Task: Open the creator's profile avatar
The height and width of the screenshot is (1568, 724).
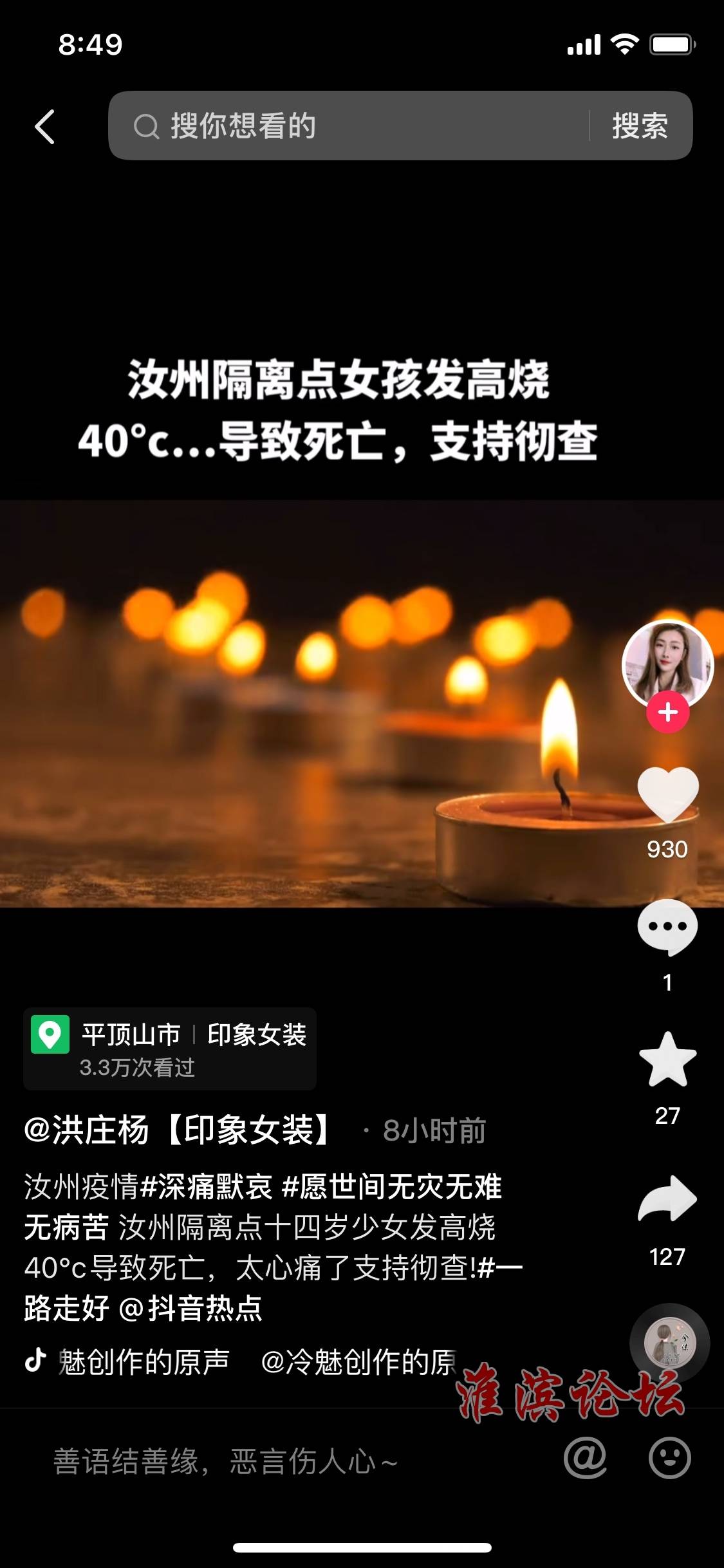Action: click(x=667, y=663)
